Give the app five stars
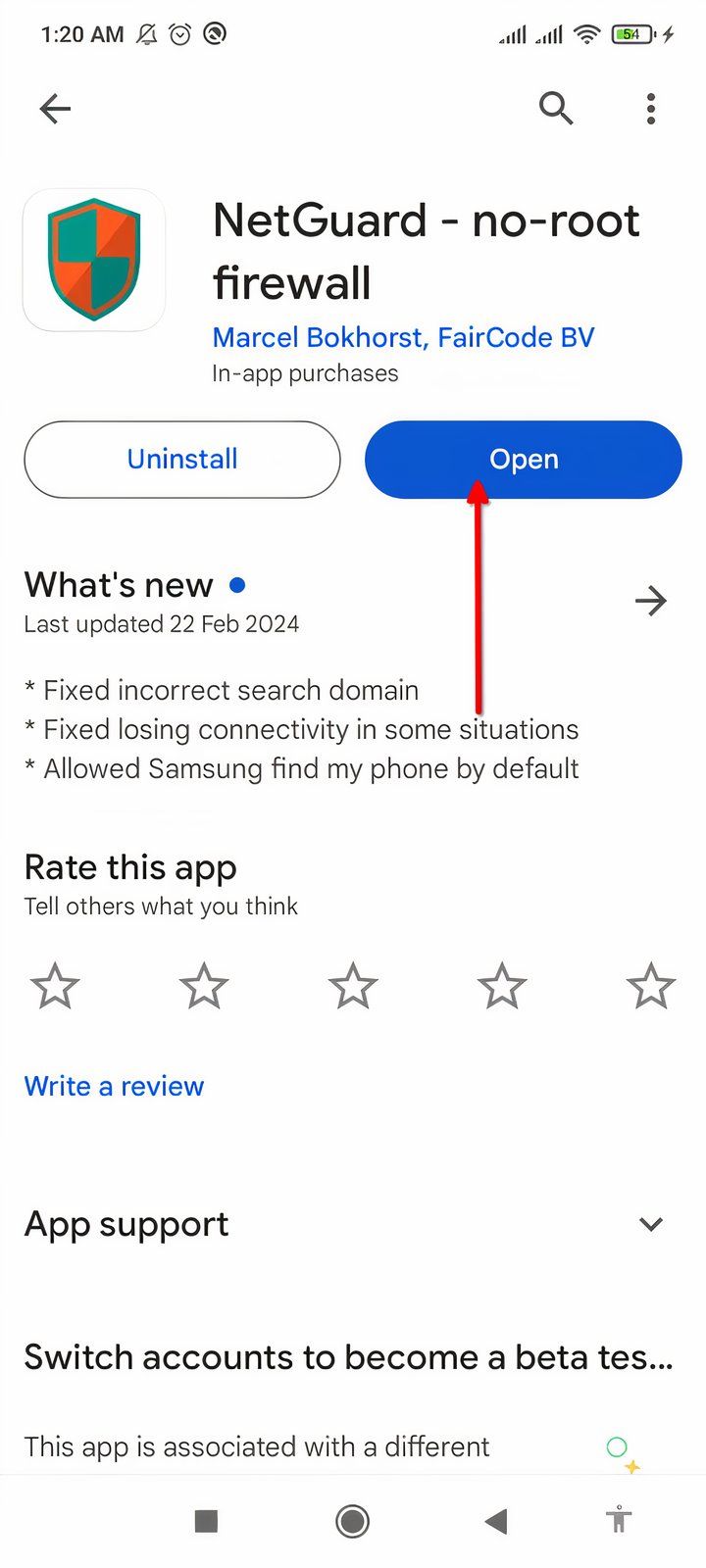706x1568 pixels. [650, 986]
